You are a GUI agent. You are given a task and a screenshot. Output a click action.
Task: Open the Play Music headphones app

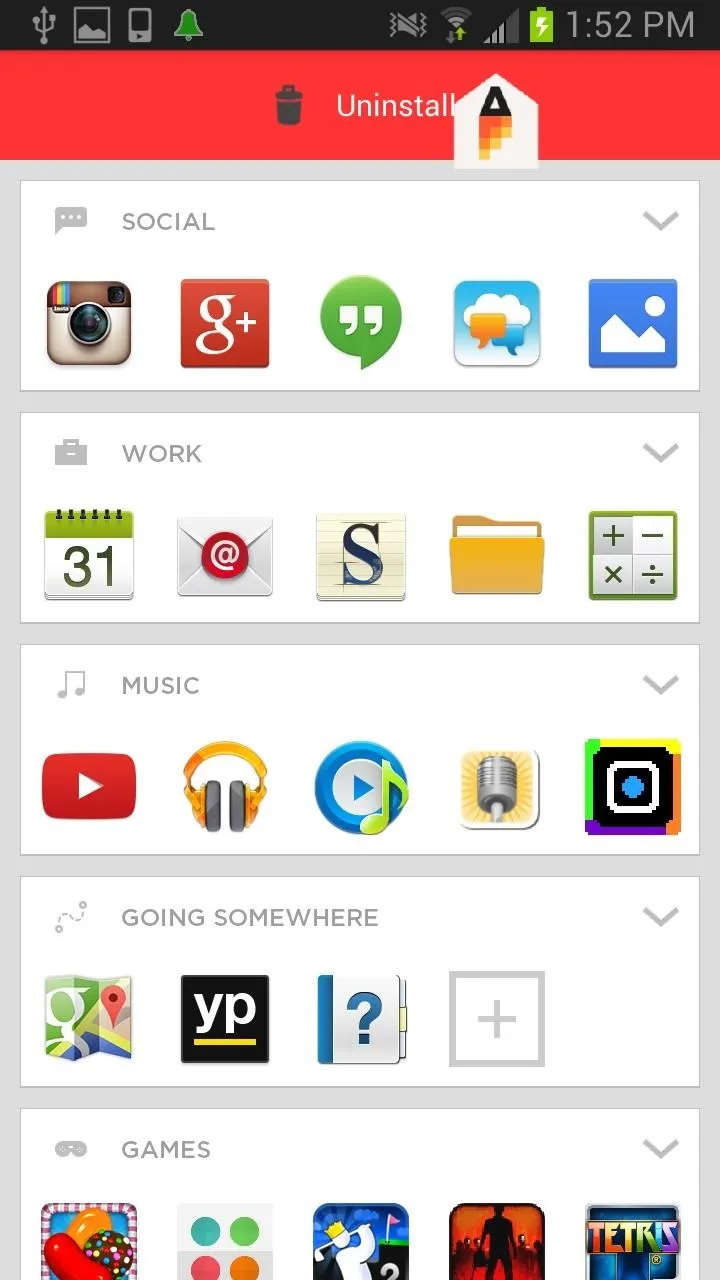(x=225, y=787)
